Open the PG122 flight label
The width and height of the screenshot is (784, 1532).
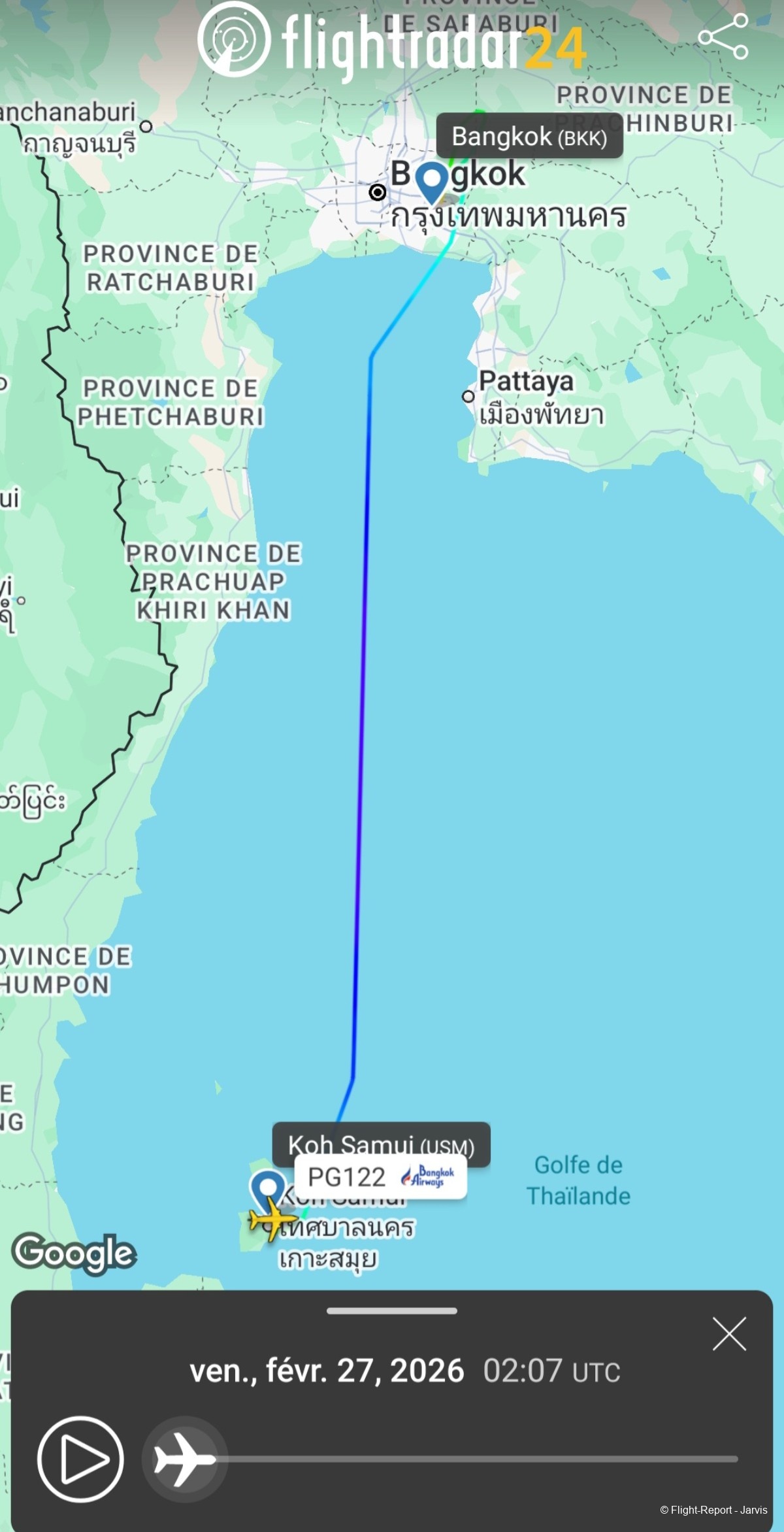380,1177
